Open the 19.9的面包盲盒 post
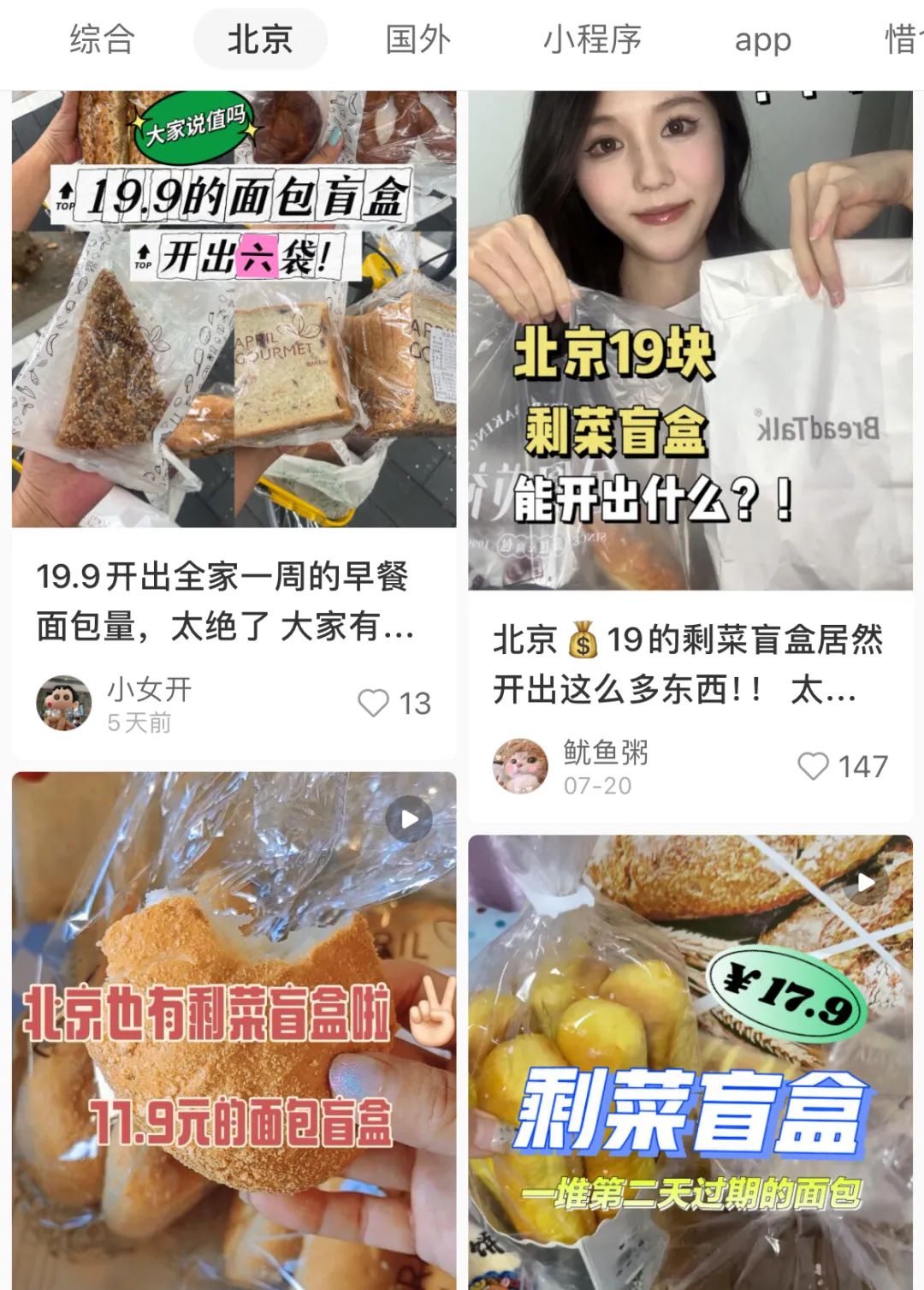This screenshot has width=924, height=1290. point(234,308)
